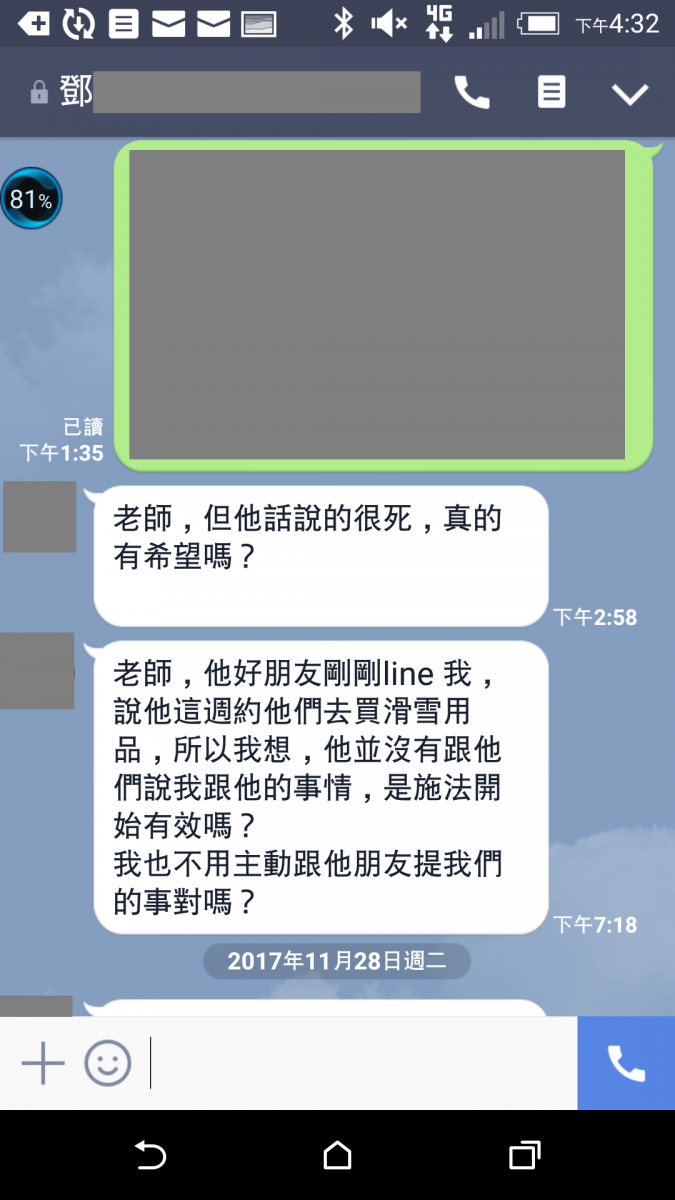The image size is (675, 1200).
Task: Open sender avatar beside 2:58 message
Action: [39, 517]
